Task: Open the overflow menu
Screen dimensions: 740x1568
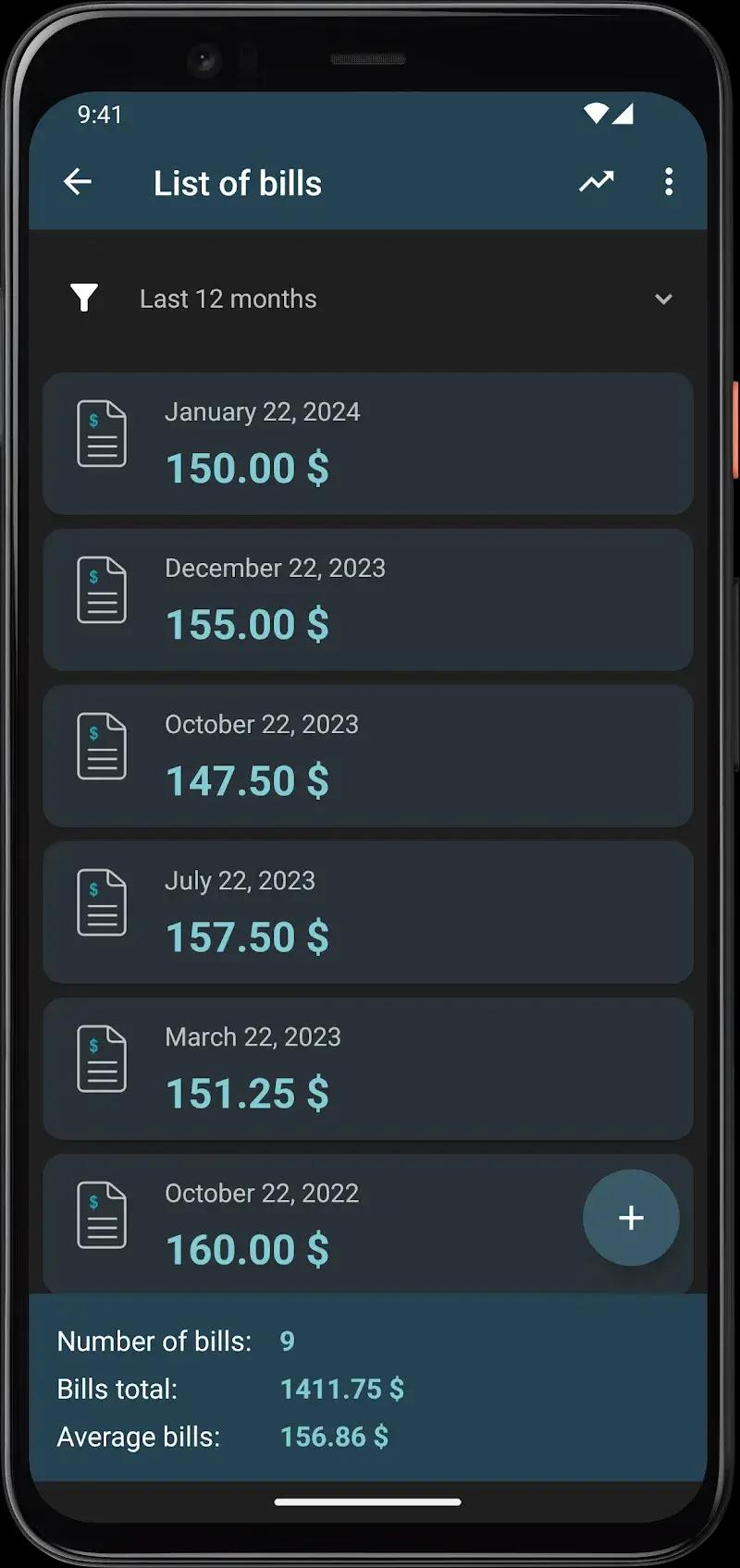Action: 669,182
